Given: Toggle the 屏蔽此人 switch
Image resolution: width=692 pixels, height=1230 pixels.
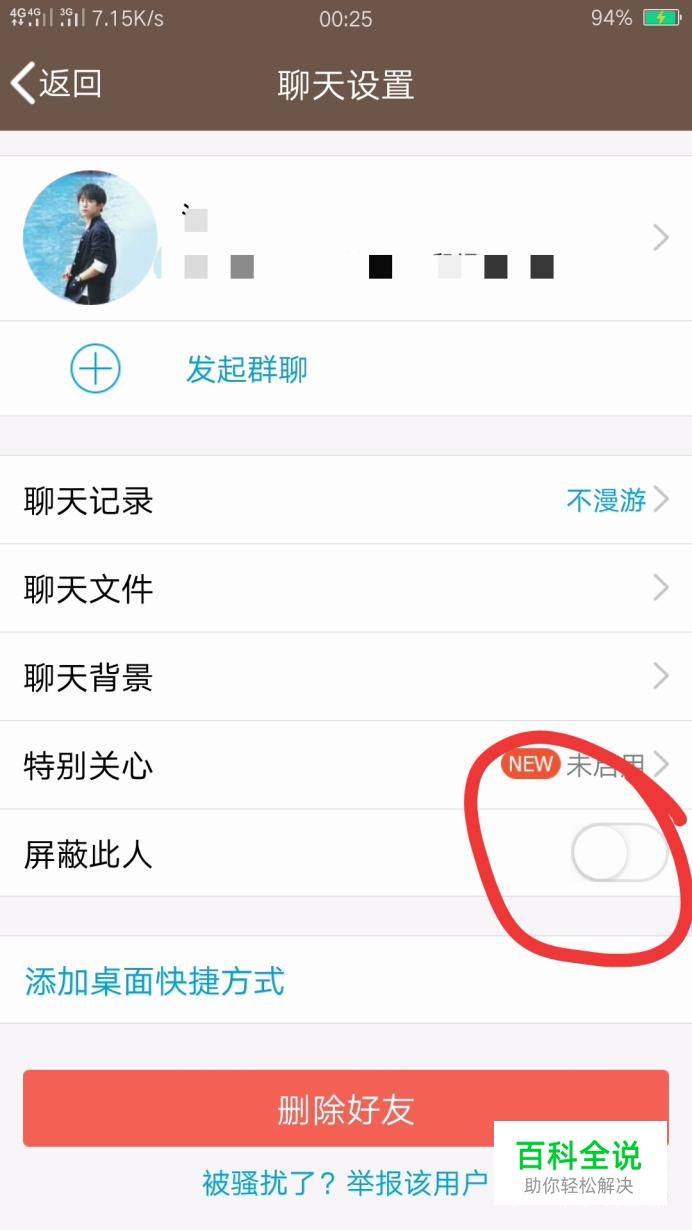Looking at the screenshot, I should tap(619, 854).
